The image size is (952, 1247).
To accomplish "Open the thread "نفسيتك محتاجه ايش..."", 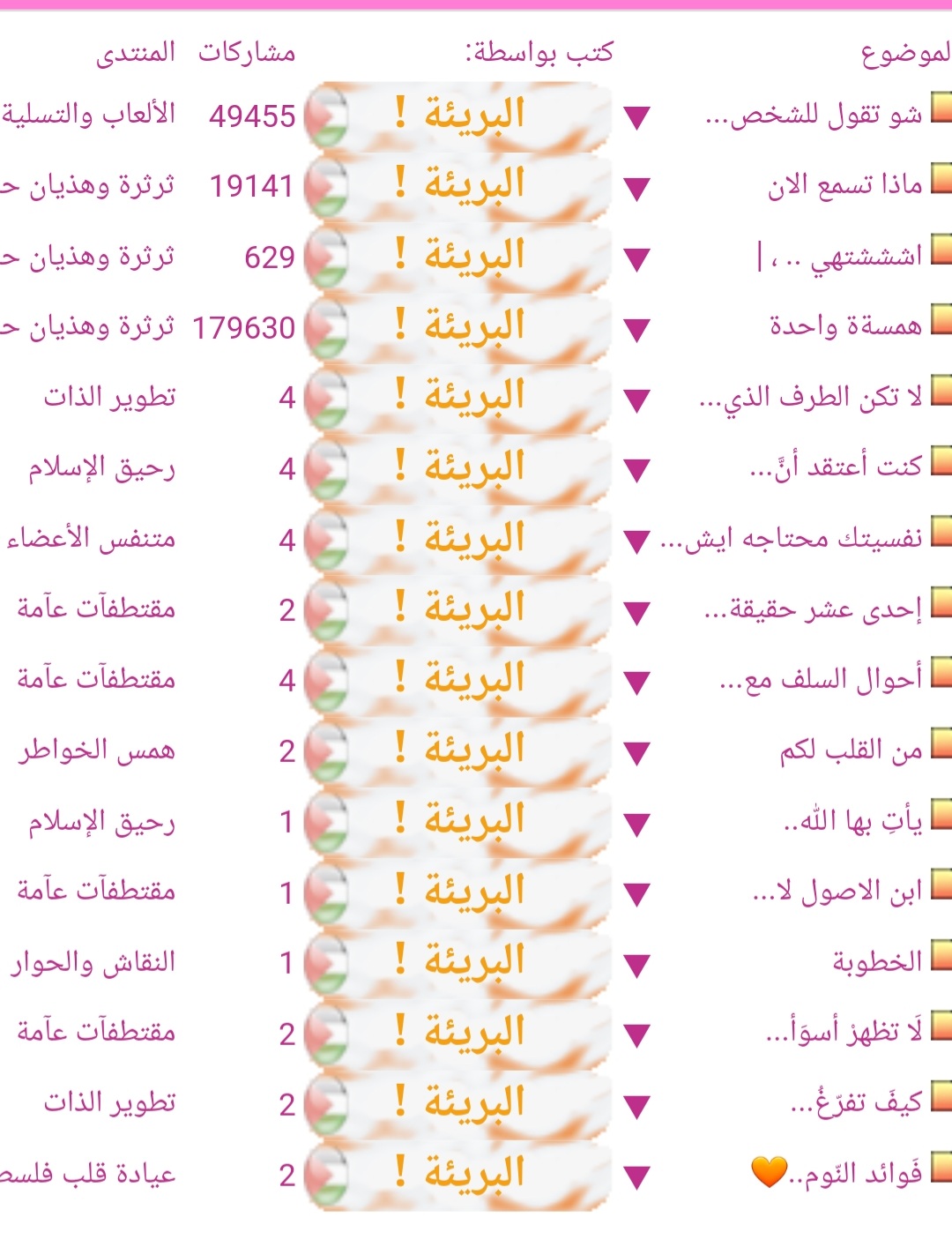I will (792, 539).
